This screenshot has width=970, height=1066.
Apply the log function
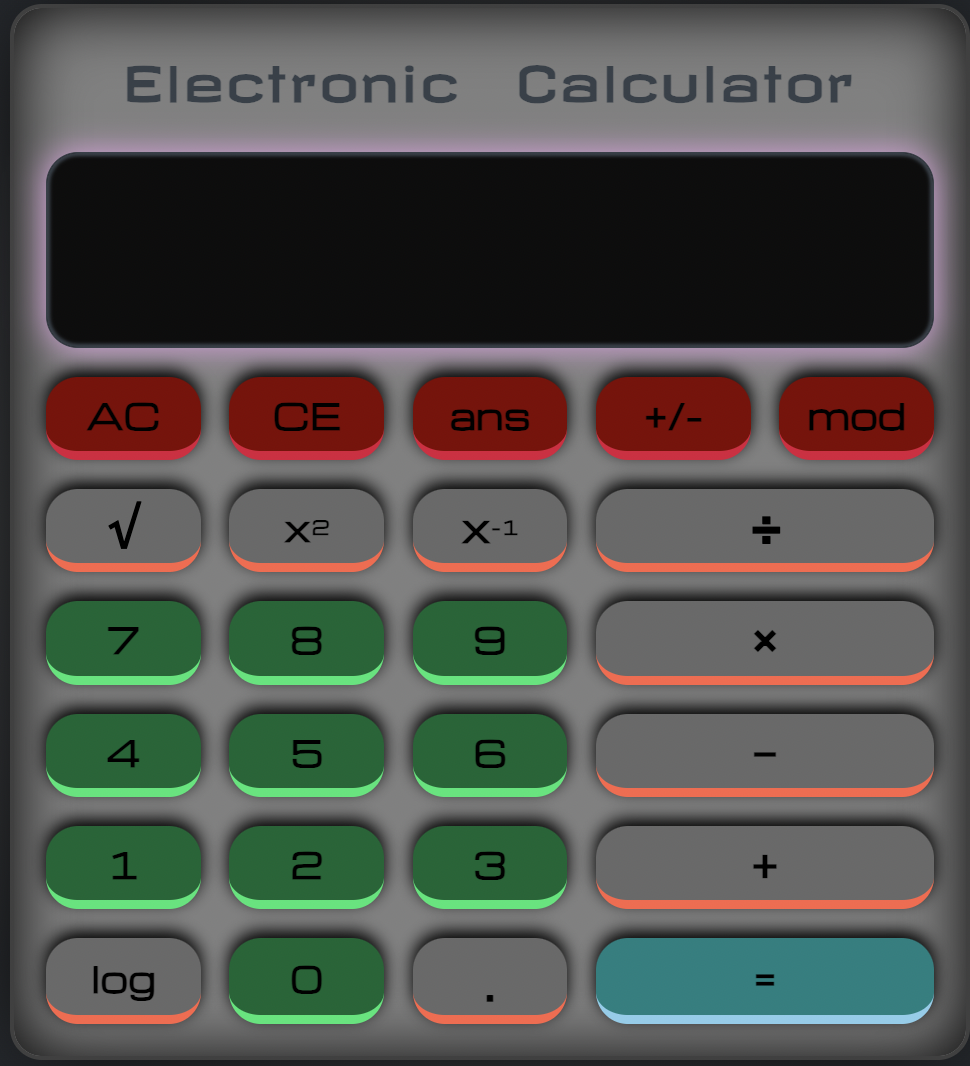tap(123, 978)
